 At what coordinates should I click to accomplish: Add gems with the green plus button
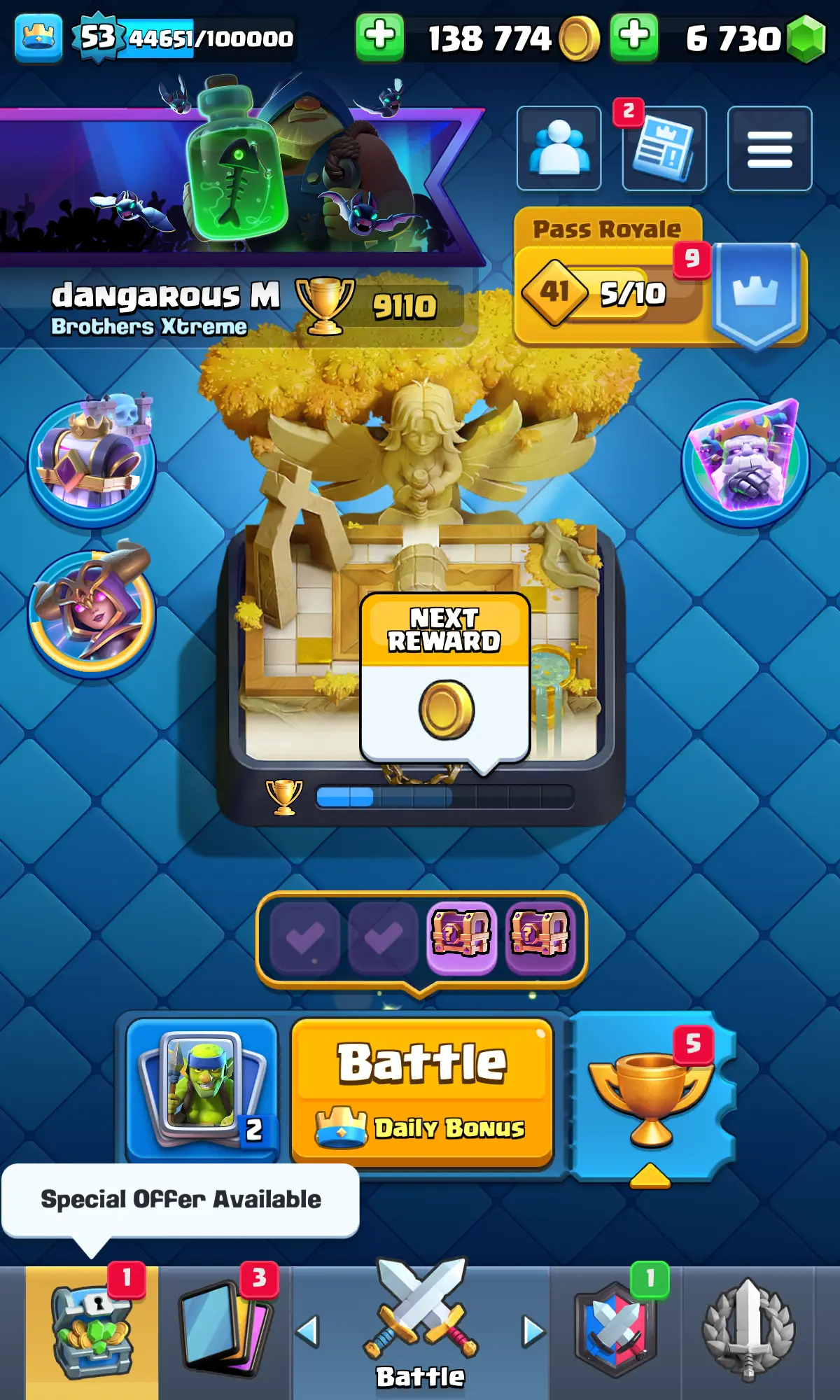(x=633, y=37)
